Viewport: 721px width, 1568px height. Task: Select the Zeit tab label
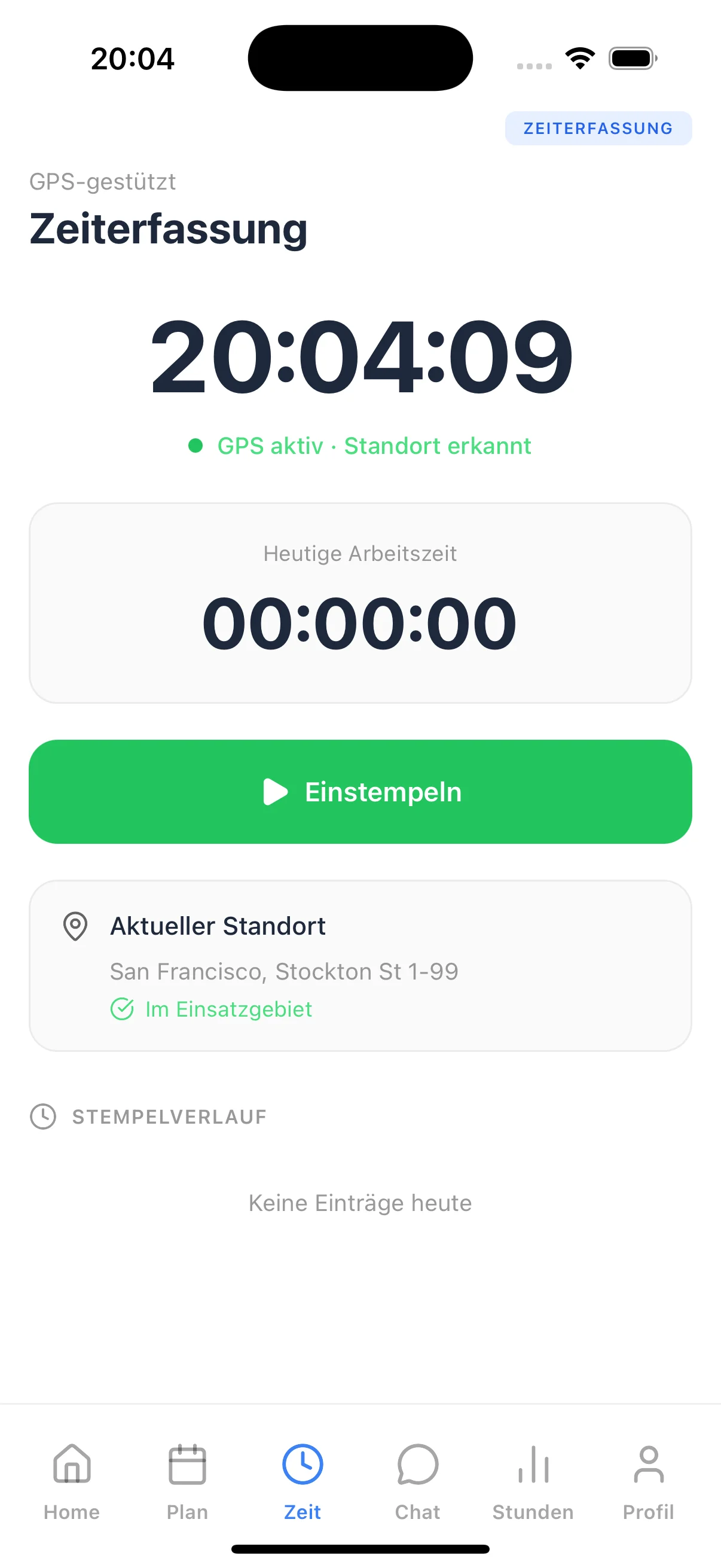point(303,1511)
